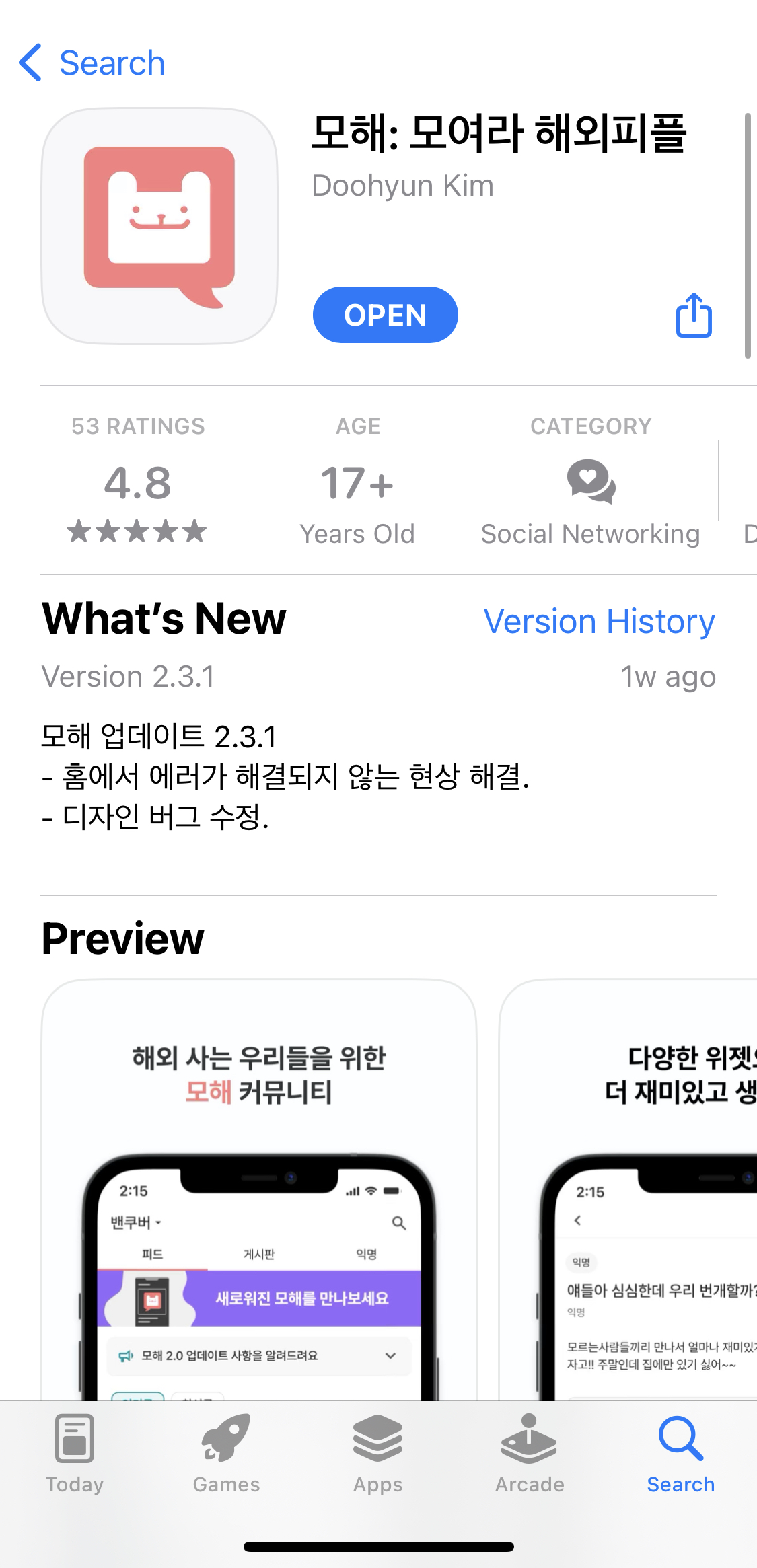Viewport: 757px width, 1568px height.
Task: Switch to the Today tab
Action: click(75, 1454)
